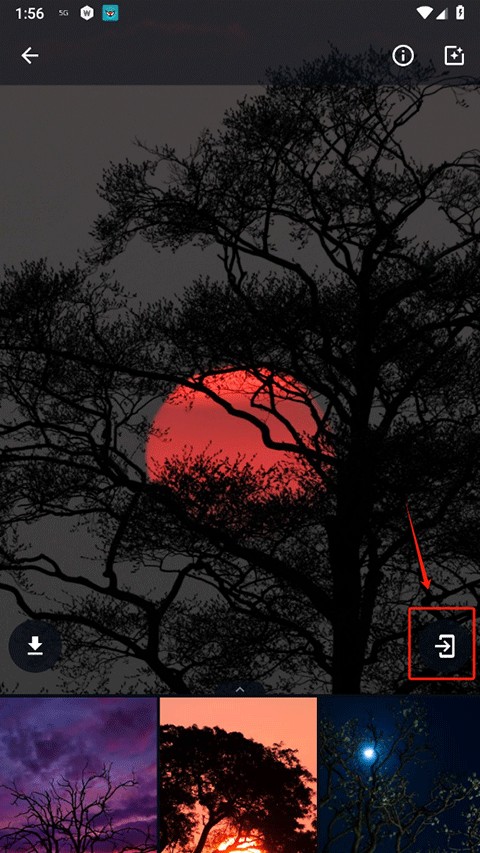Screen dimensions: 480x853
Task: Tap the sparkle image effects icon
Action: (x=454, y=55)
